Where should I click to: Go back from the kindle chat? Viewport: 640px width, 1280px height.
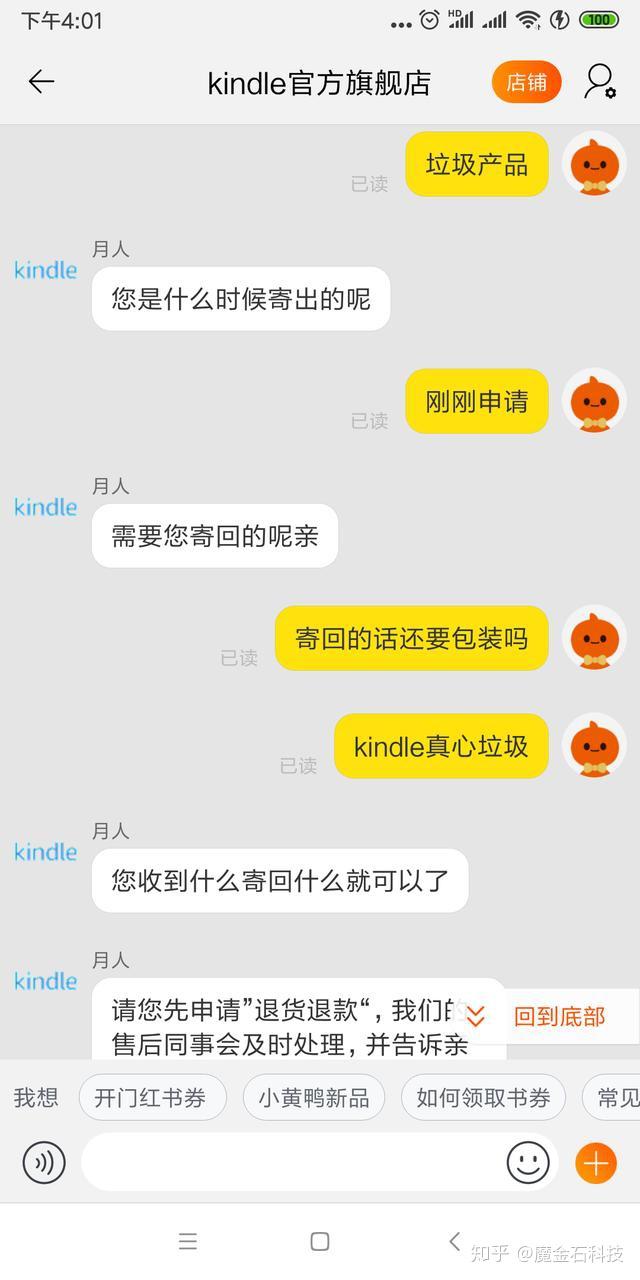click(x=41, y=82)
